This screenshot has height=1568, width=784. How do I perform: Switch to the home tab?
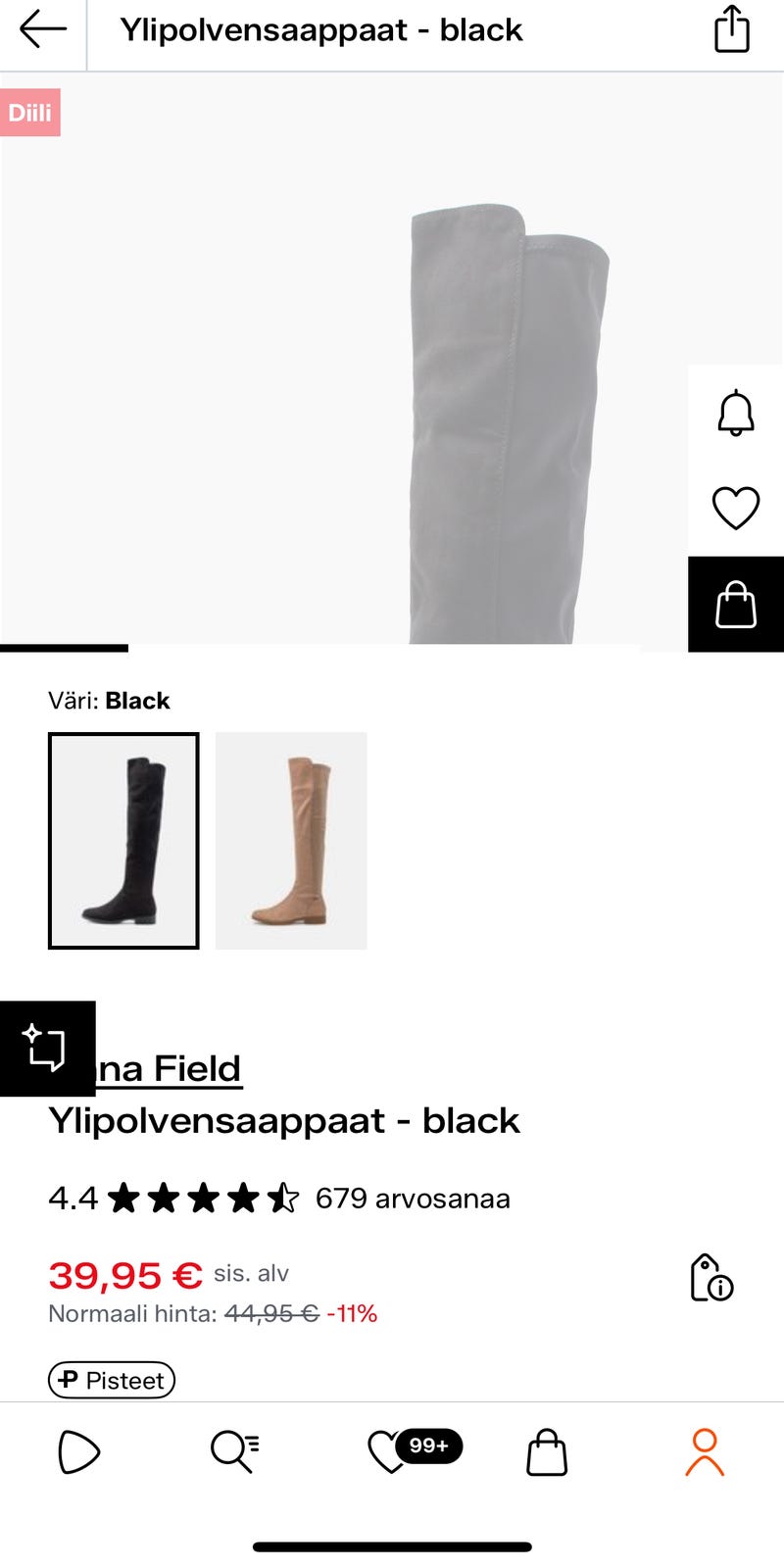(78, 1451)
